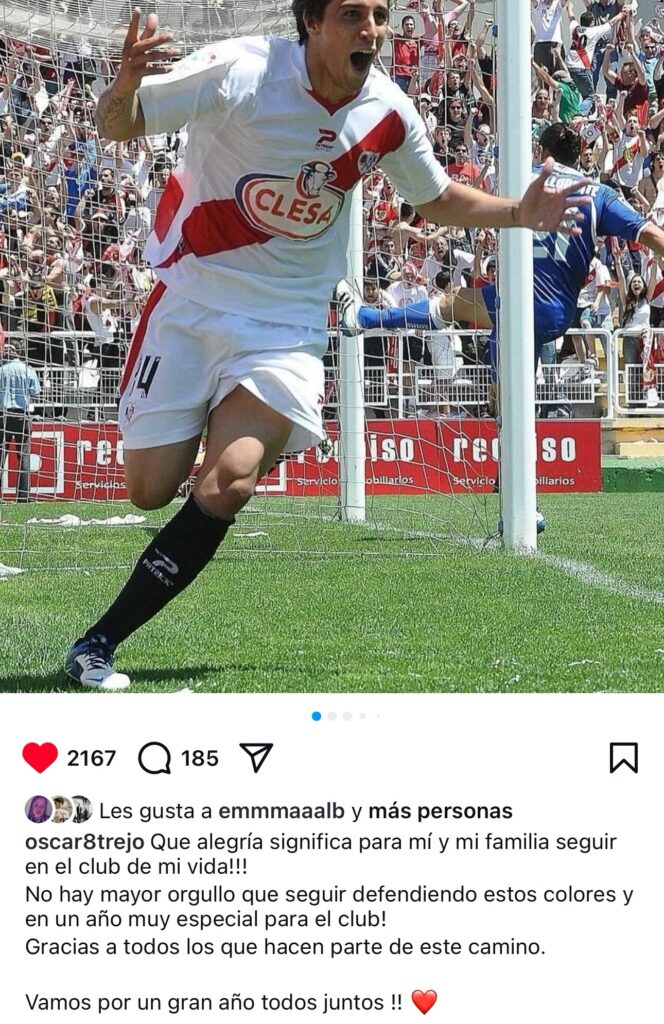Open the celebrating player photo post
Viewport: 664px width, 1024px height.
332,346
